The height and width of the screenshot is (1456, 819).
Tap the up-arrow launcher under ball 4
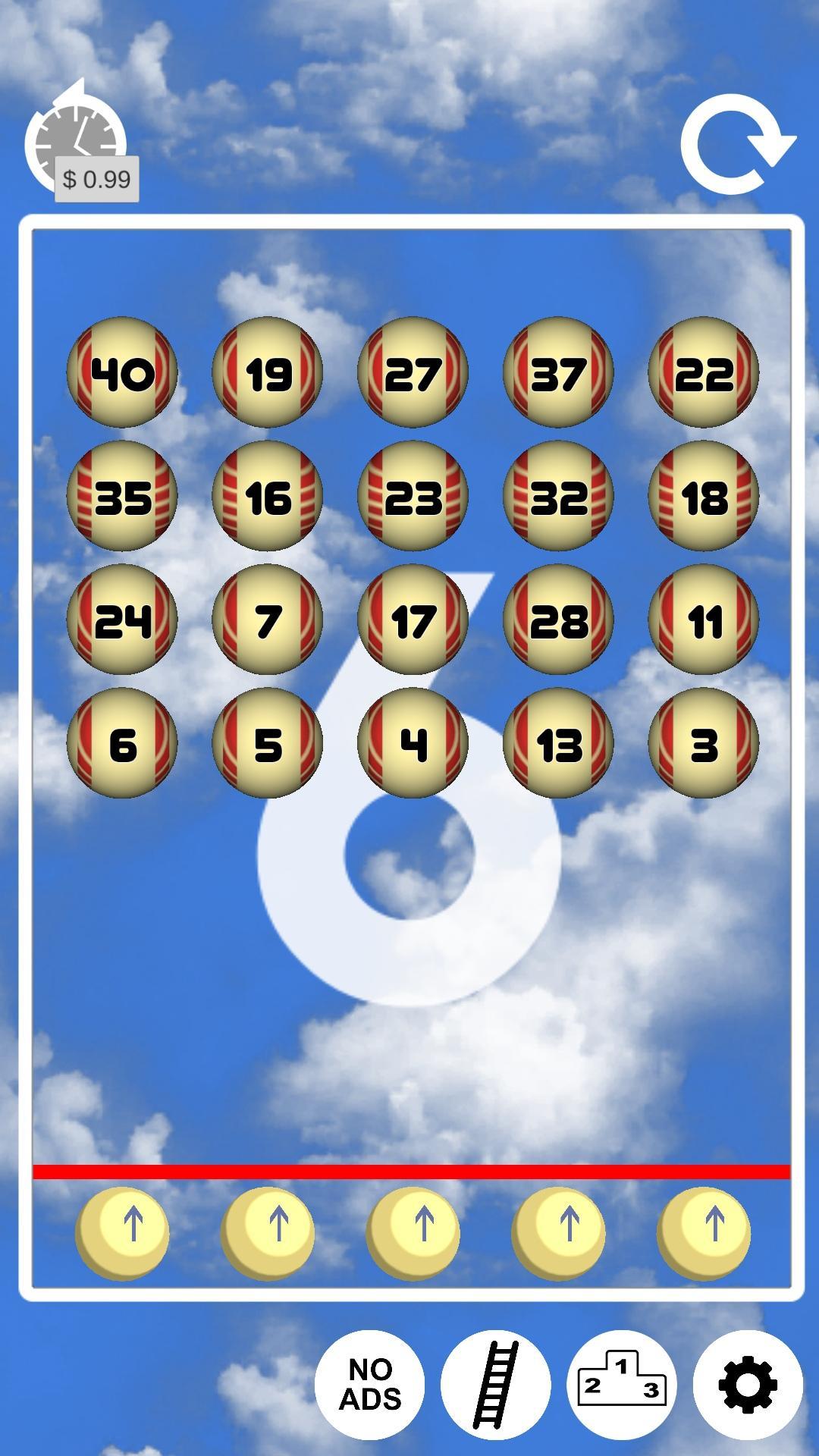click(413, 1233)
